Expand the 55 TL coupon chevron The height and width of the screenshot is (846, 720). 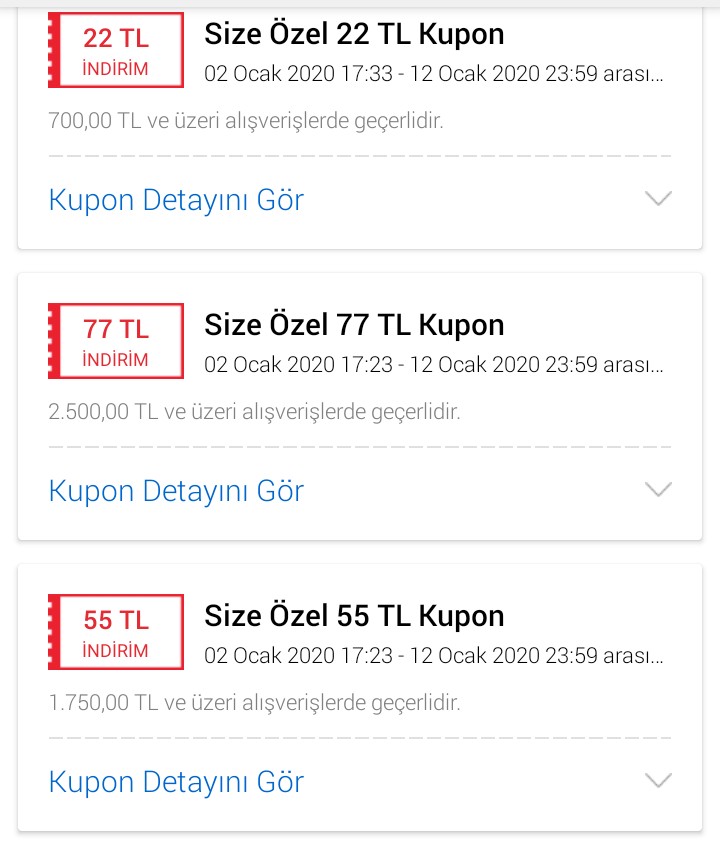(x=657, y=780)
